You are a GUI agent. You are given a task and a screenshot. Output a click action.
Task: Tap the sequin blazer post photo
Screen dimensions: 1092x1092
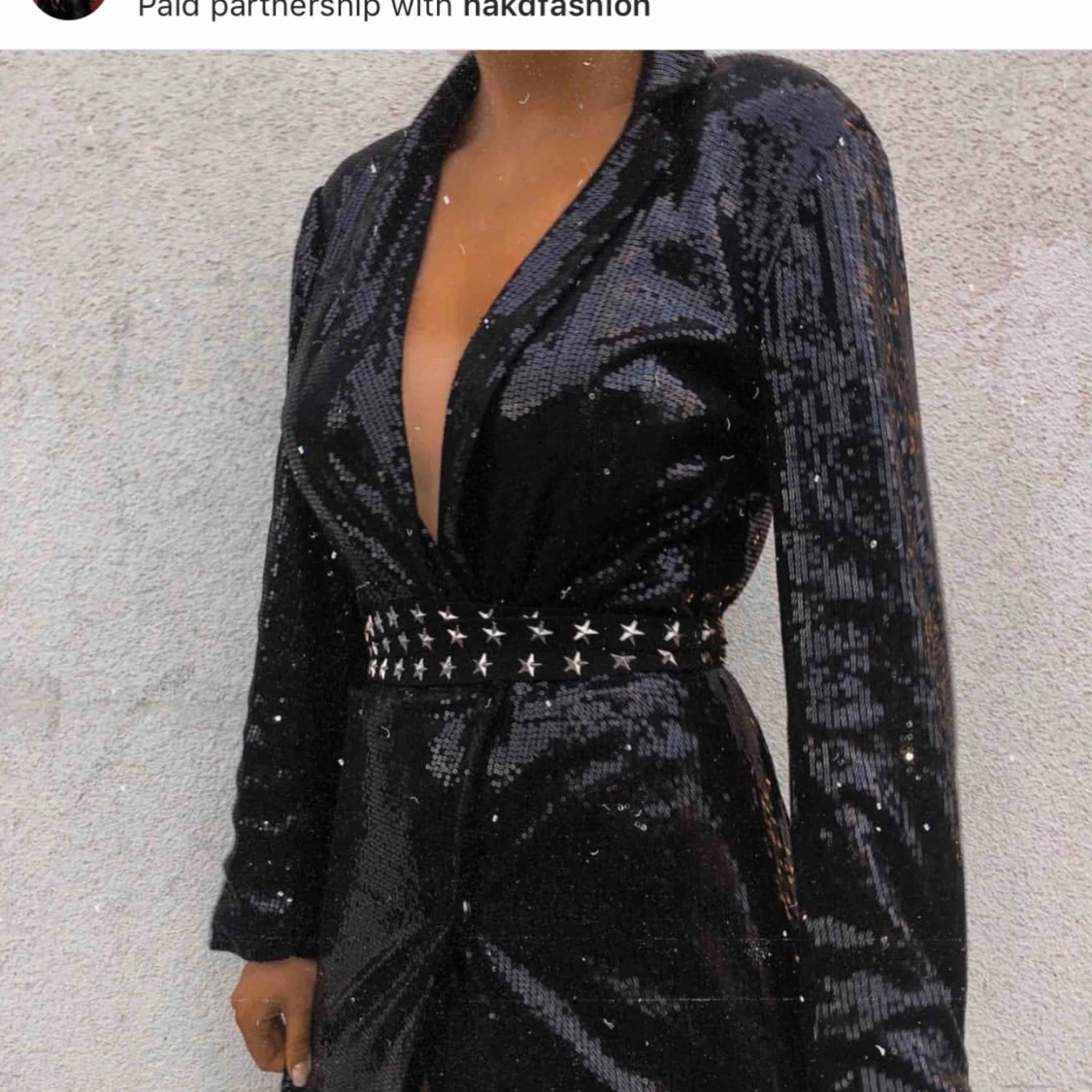click(x=546, y=571)
